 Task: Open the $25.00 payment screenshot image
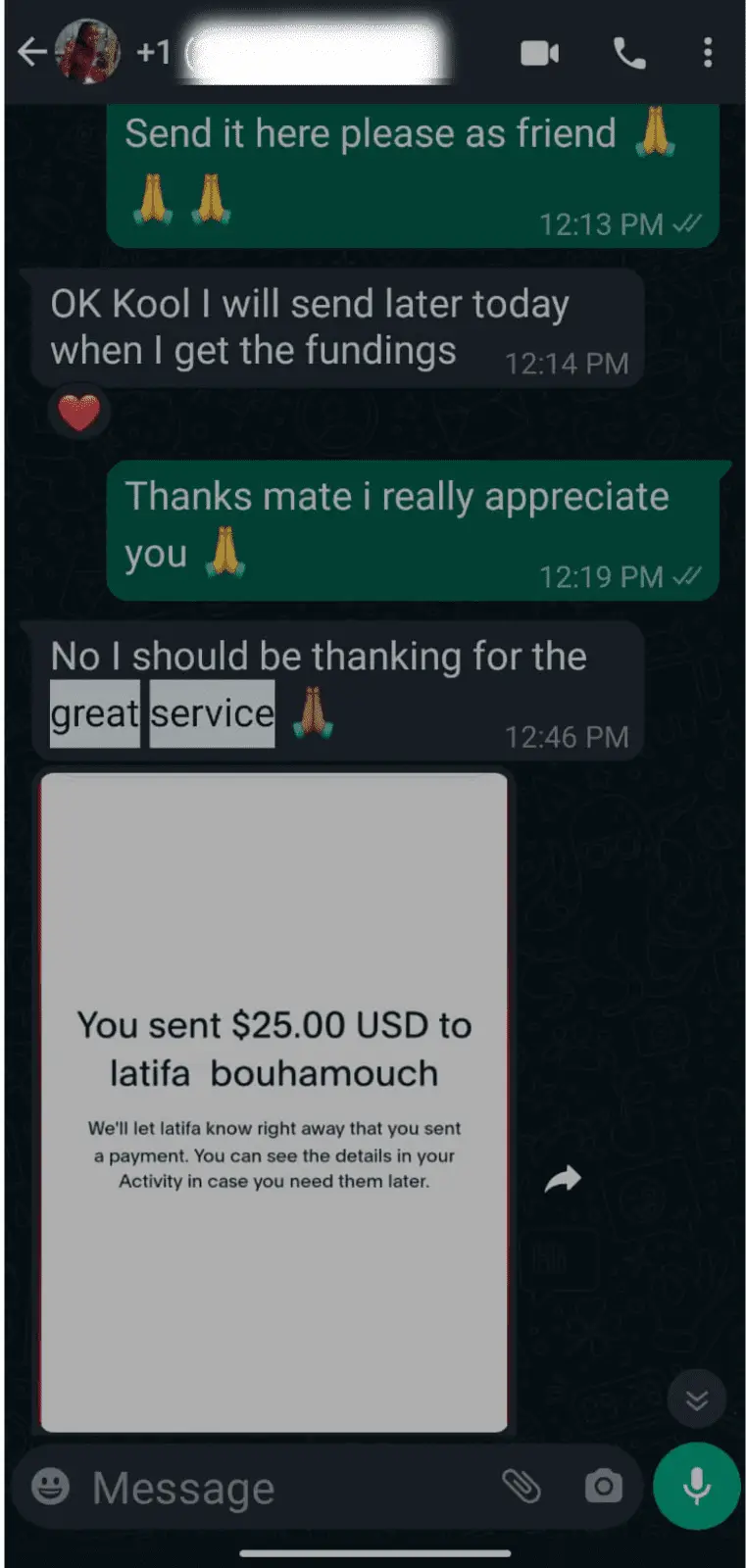coord(274,1102)
